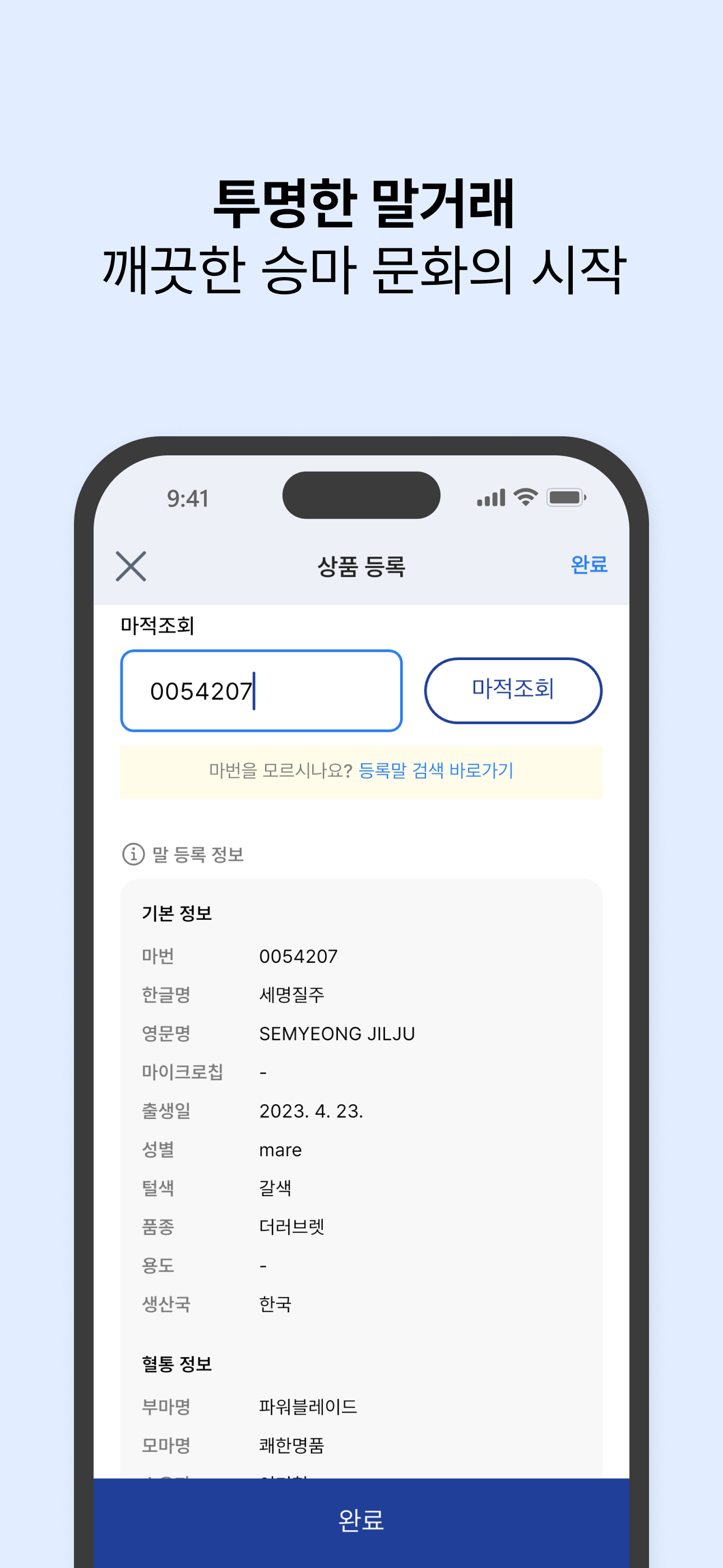The width and height of the screenshot is (723, 1568).
Task: Tap the 부마명 value 파워블레이드
Action: point(308,1406)
